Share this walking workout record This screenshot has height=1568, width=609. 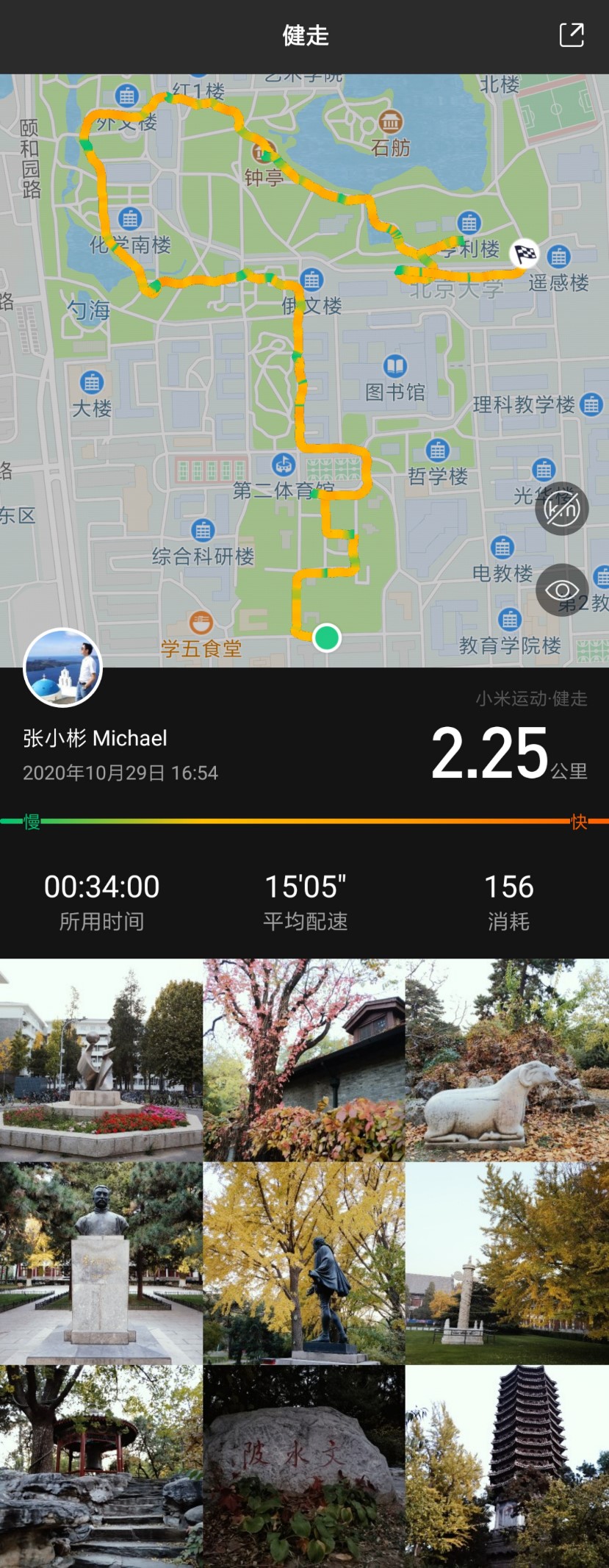(572, 35)
